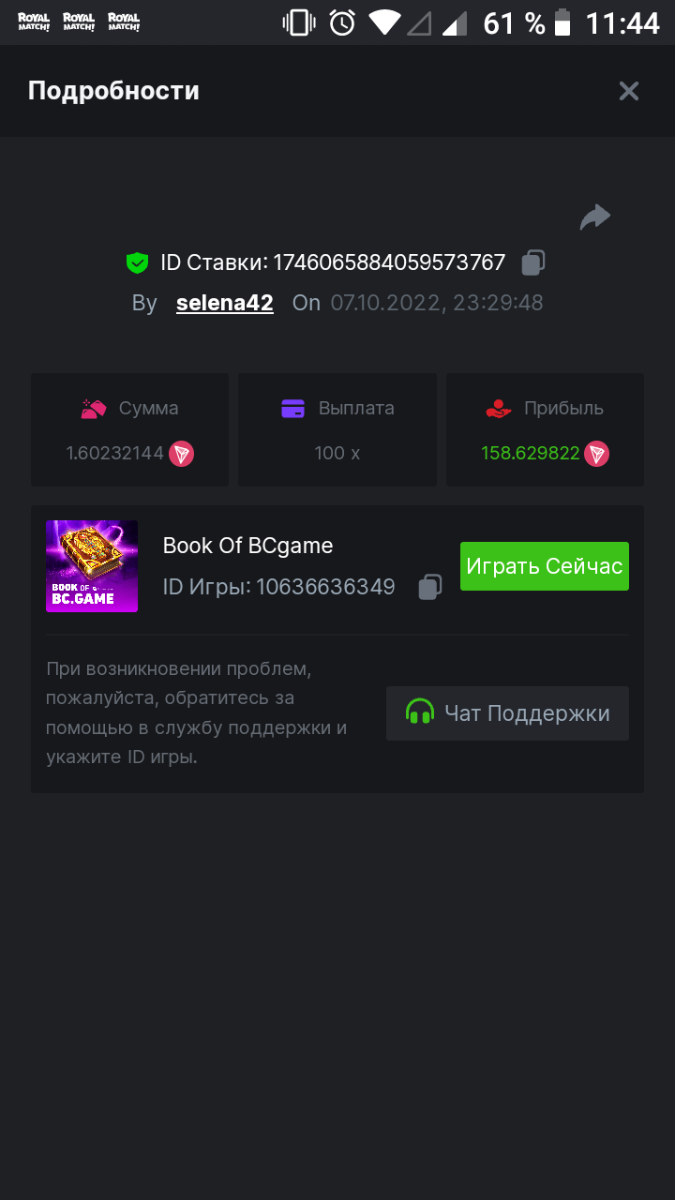Copy the ID Ставки bet number

pos(533,263)
